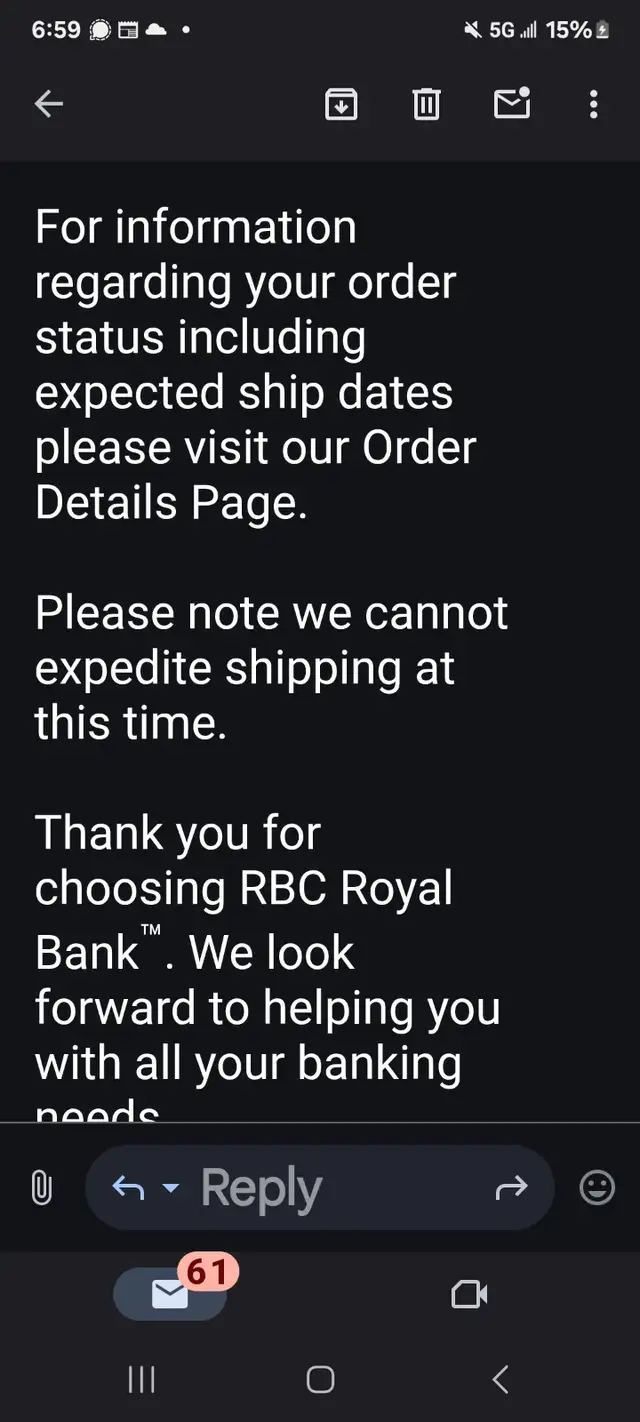Switch to the Meet video tab
Viewport: 640px width, 1422px height.
pyautogui.click(x=469, y=1295)
